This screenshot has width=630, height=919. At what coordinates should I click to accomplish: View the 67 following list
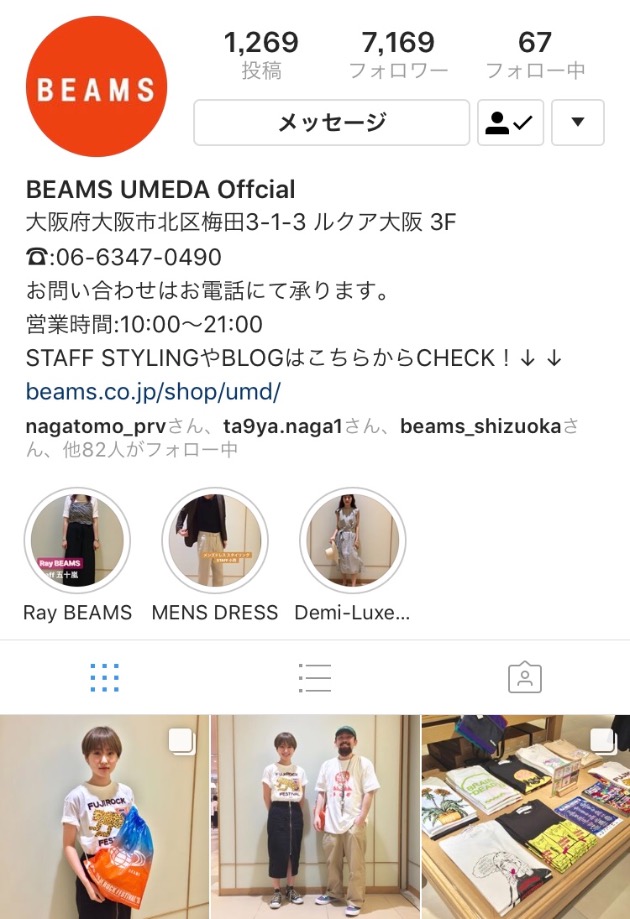point(535,55)
